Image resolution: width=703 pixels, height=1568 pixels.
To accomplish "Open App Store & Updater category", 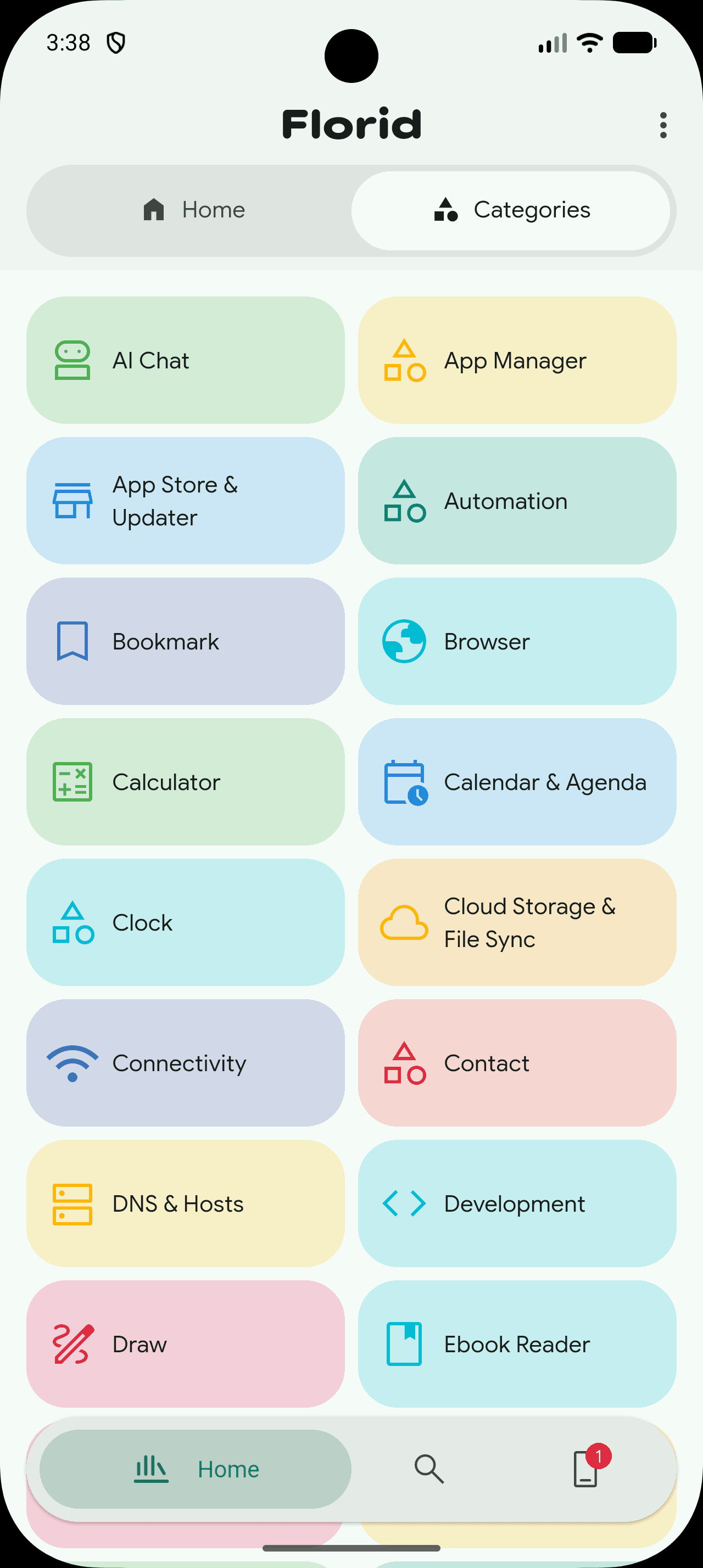I will (x=186, y=501).
